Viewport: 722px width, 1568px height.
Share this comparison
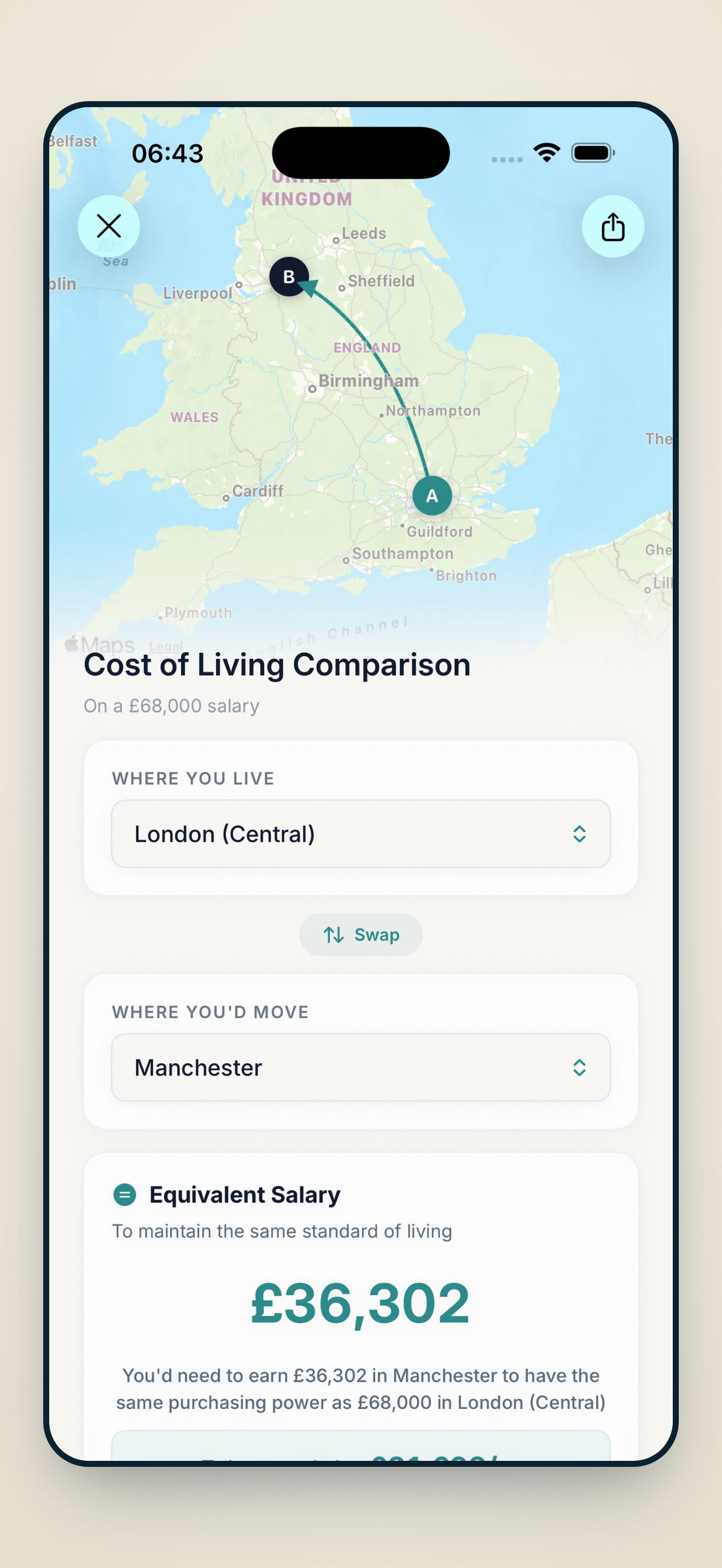pos(613,226)
